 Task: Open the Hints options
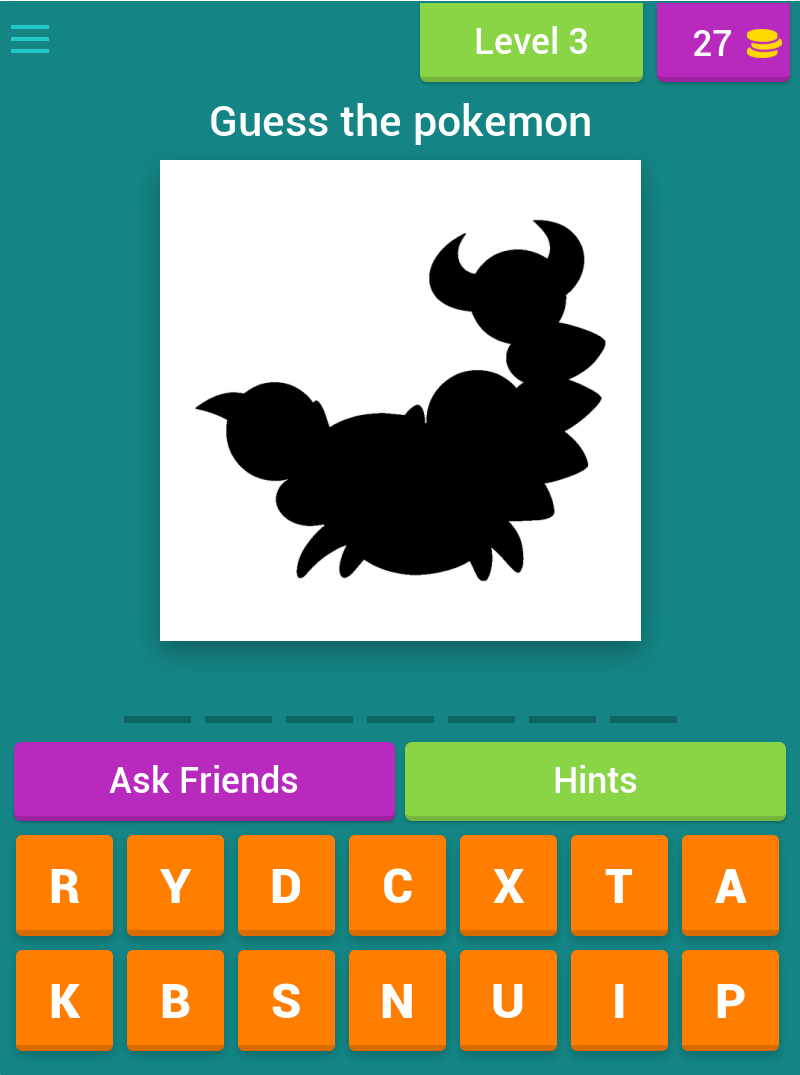tap(595, 780)
